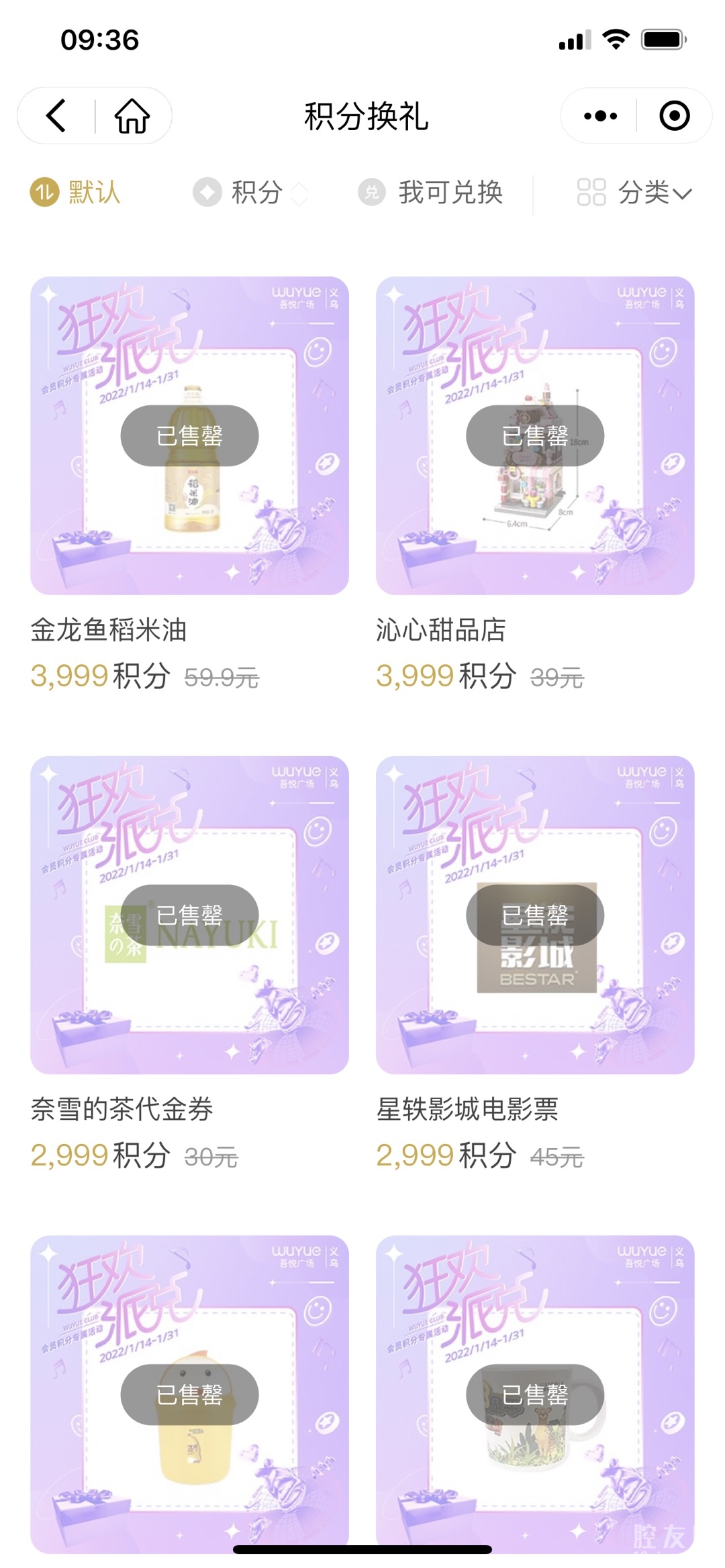Select the 默认 sort tab
The image size is (725, 1568).
coord(76,193)
